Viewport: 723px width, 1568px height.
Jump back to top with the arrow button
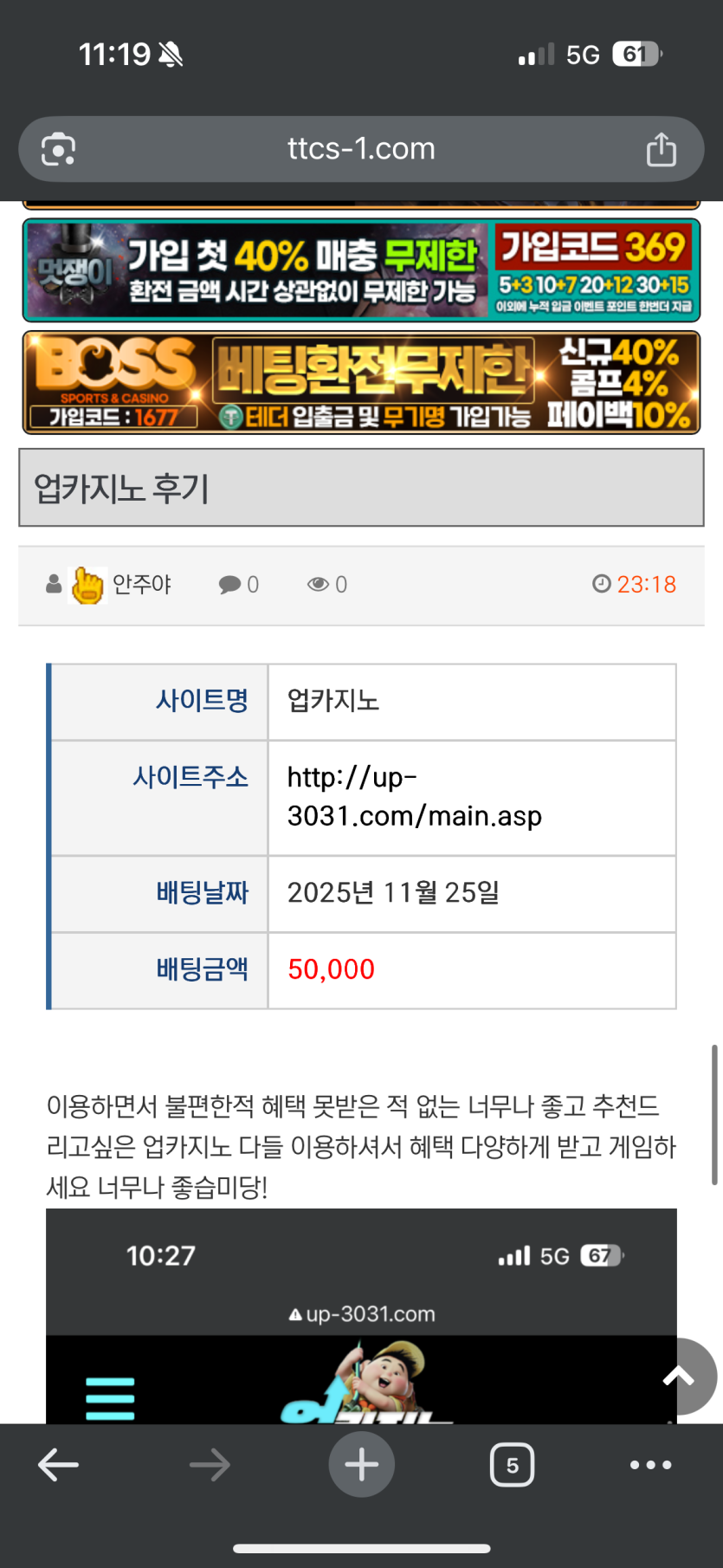click(680, 1376)
